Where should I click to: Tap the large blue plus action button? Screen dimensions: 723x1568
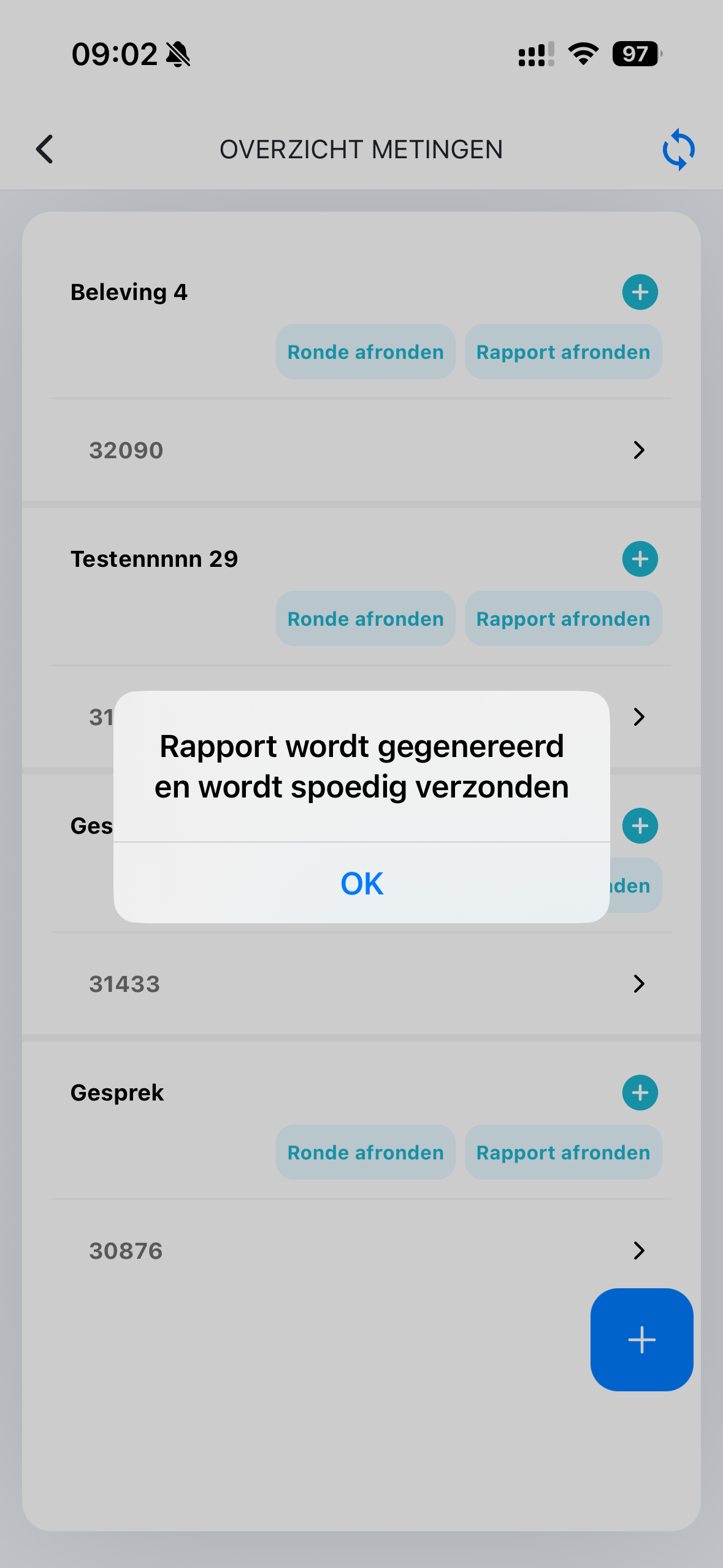(641, 1339)
